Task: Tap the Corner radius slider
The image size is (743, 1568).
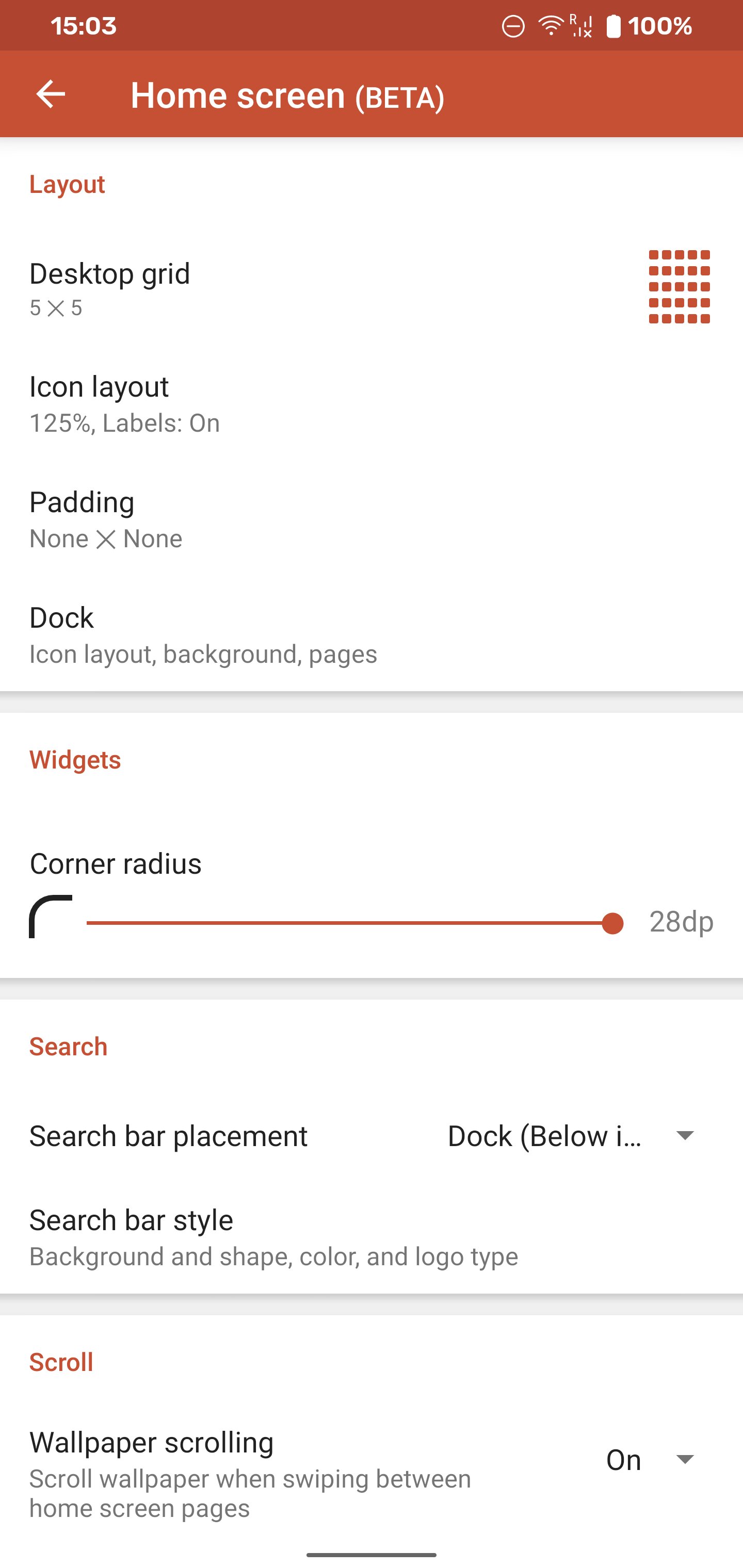Action: coord(353,923)
